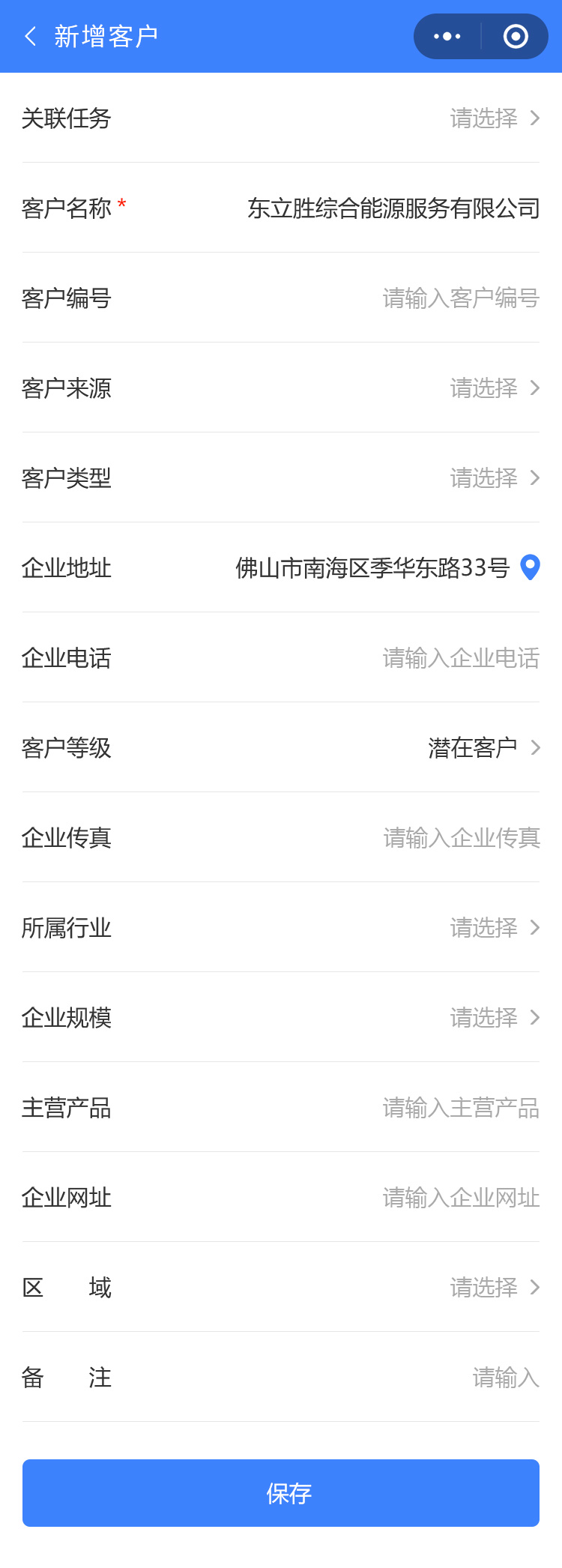Focus the 企业电话 input field

[460, 658]
